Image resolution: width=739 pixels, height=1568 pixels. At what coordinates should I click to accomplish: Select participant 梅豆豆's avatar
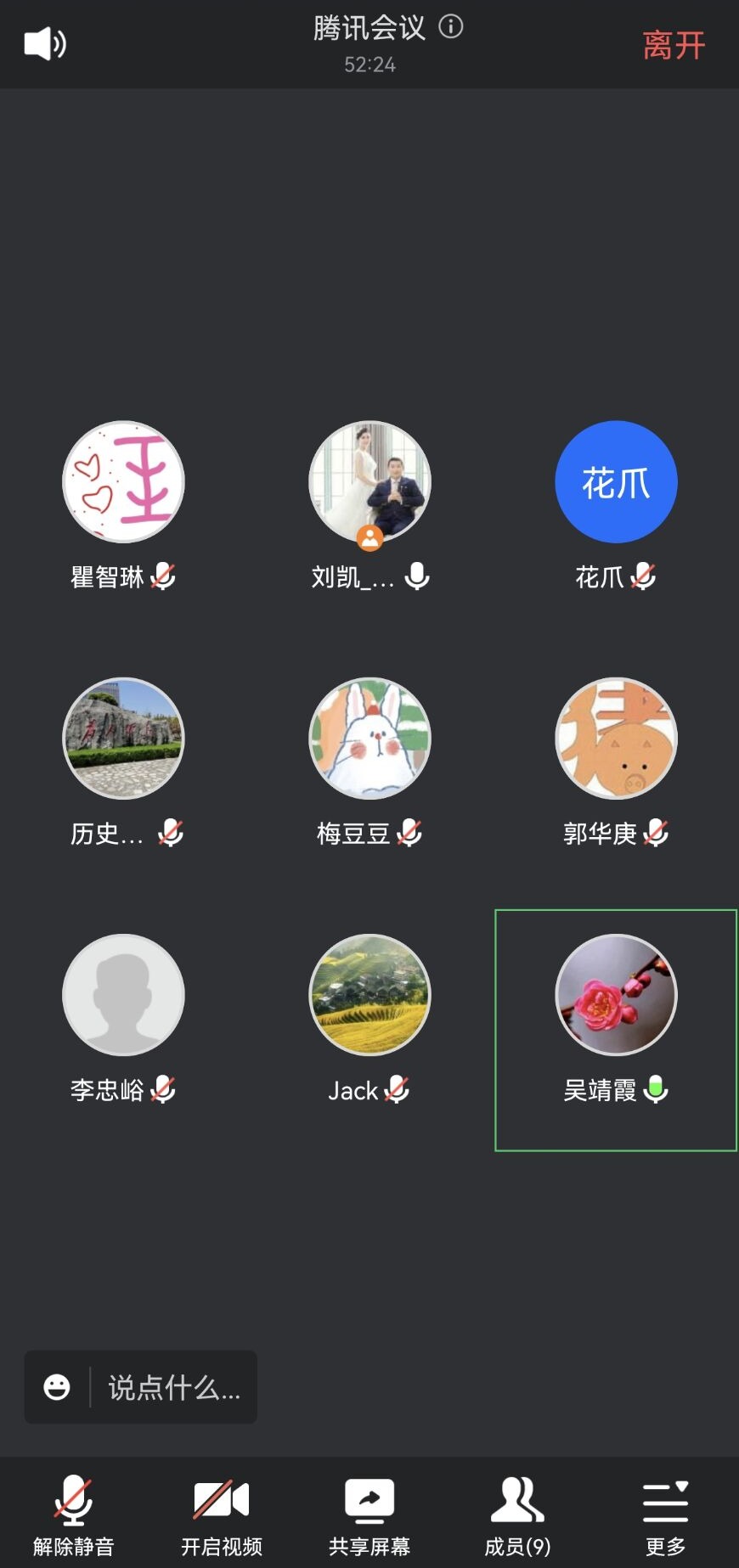[x=369, y=738]
